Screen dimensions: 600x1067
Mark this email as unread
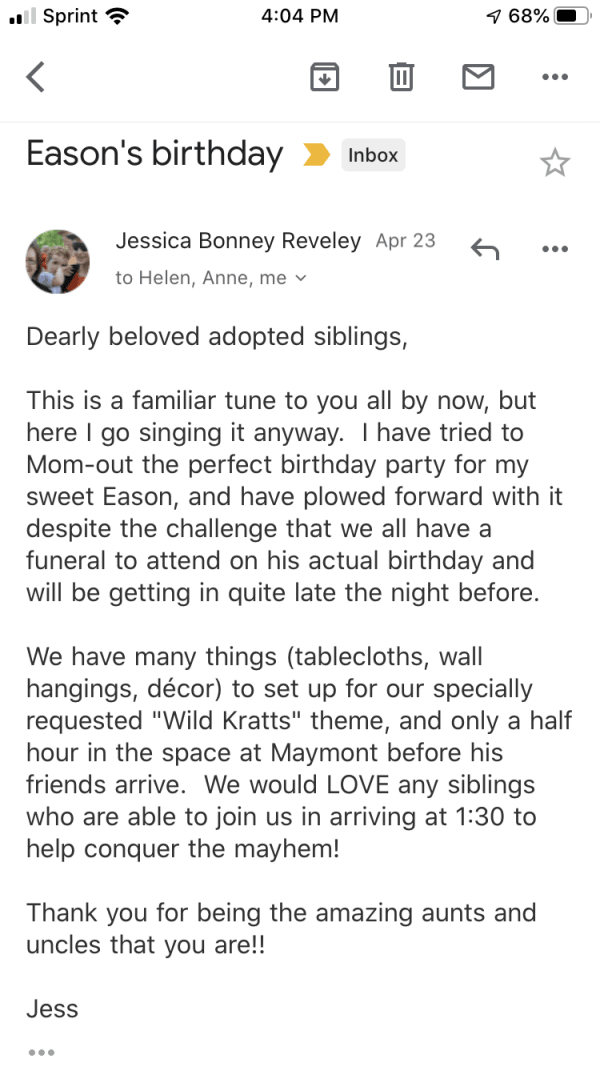[x=478, y=77]
